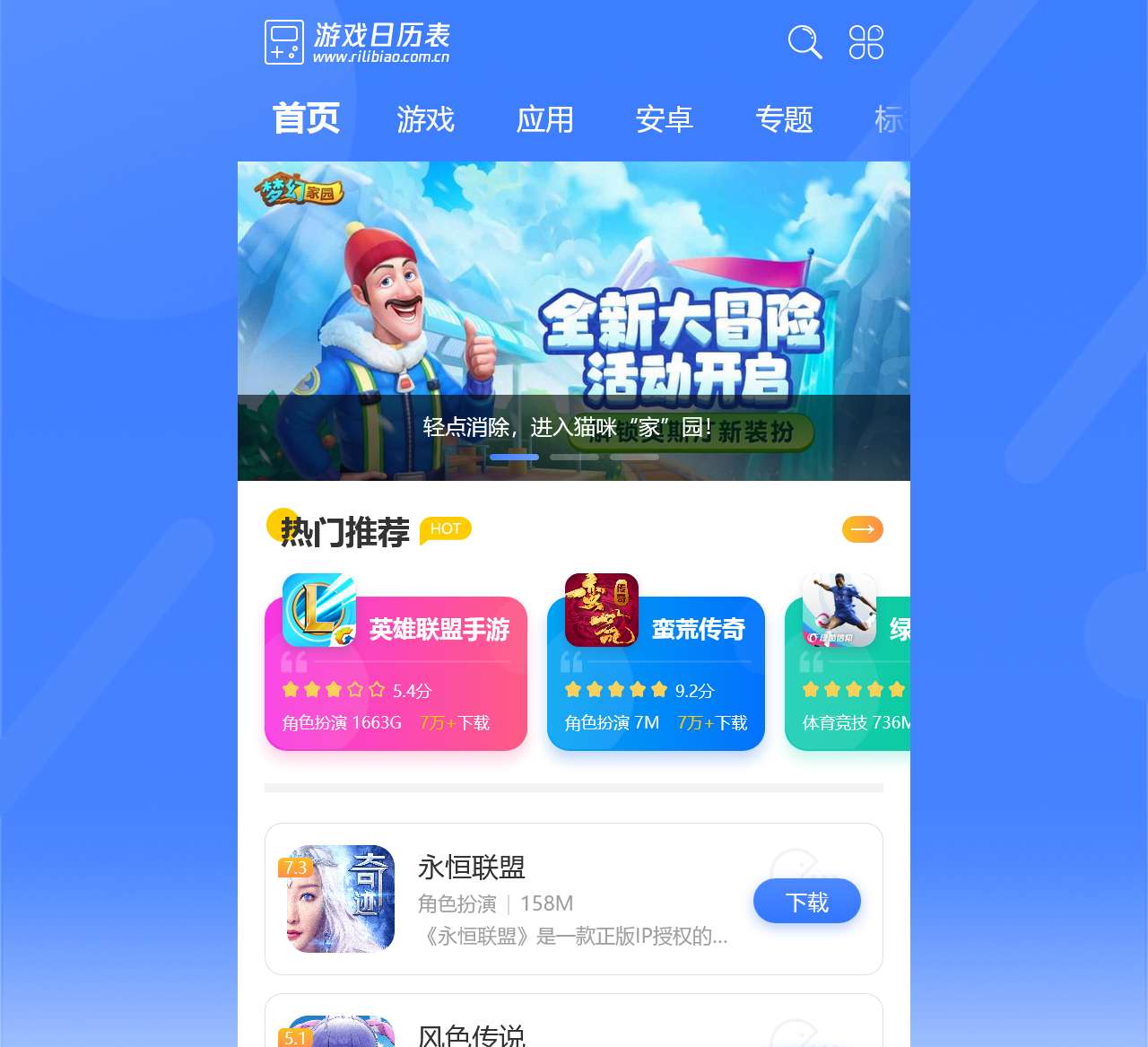Tap the 游戏日历表 site logo
Image resolution: width=1148 pixels, height=1047 pixels.
pos(357,42)
